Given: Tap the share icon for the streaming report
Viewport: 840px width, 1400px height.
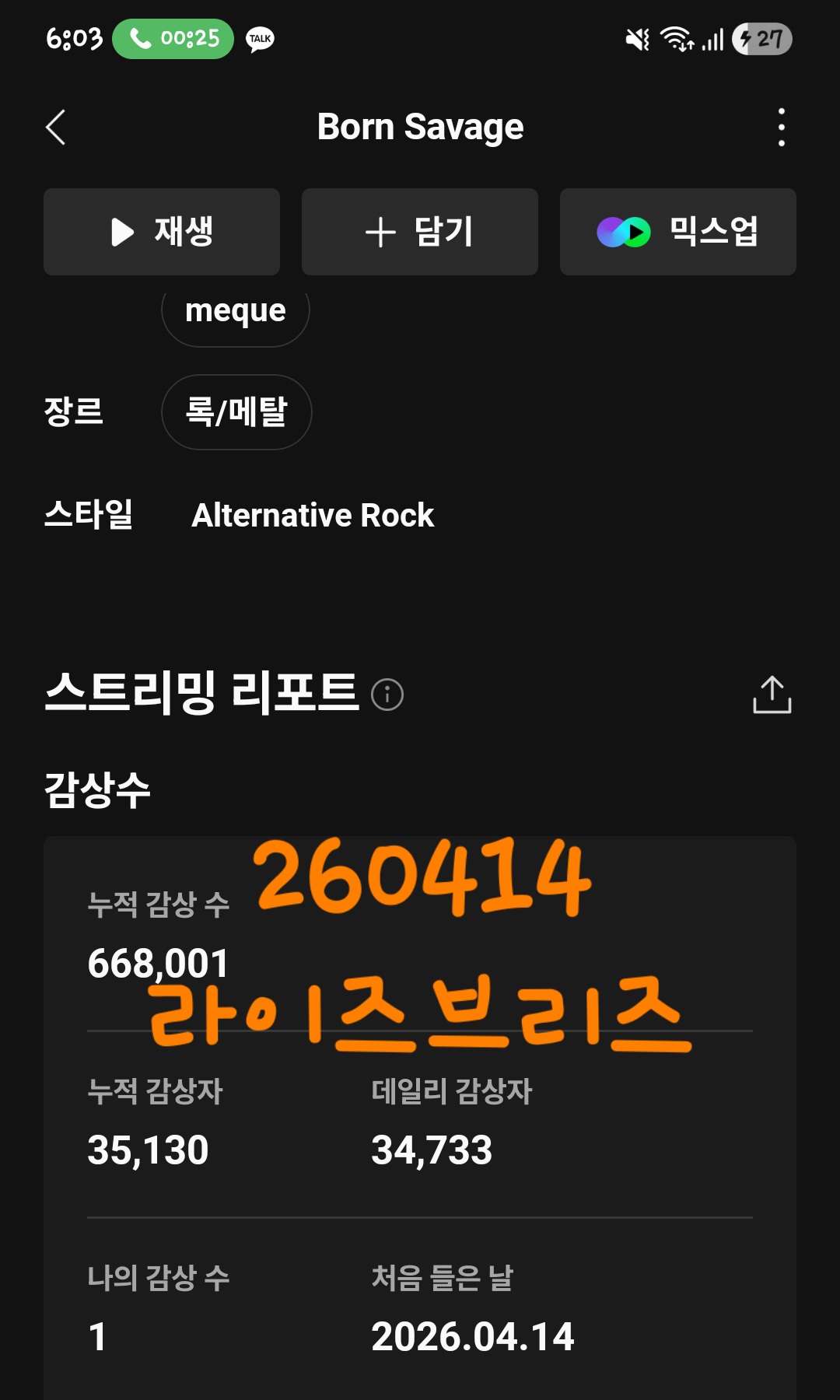Looking at the screenshot, I should click(770, 695).
